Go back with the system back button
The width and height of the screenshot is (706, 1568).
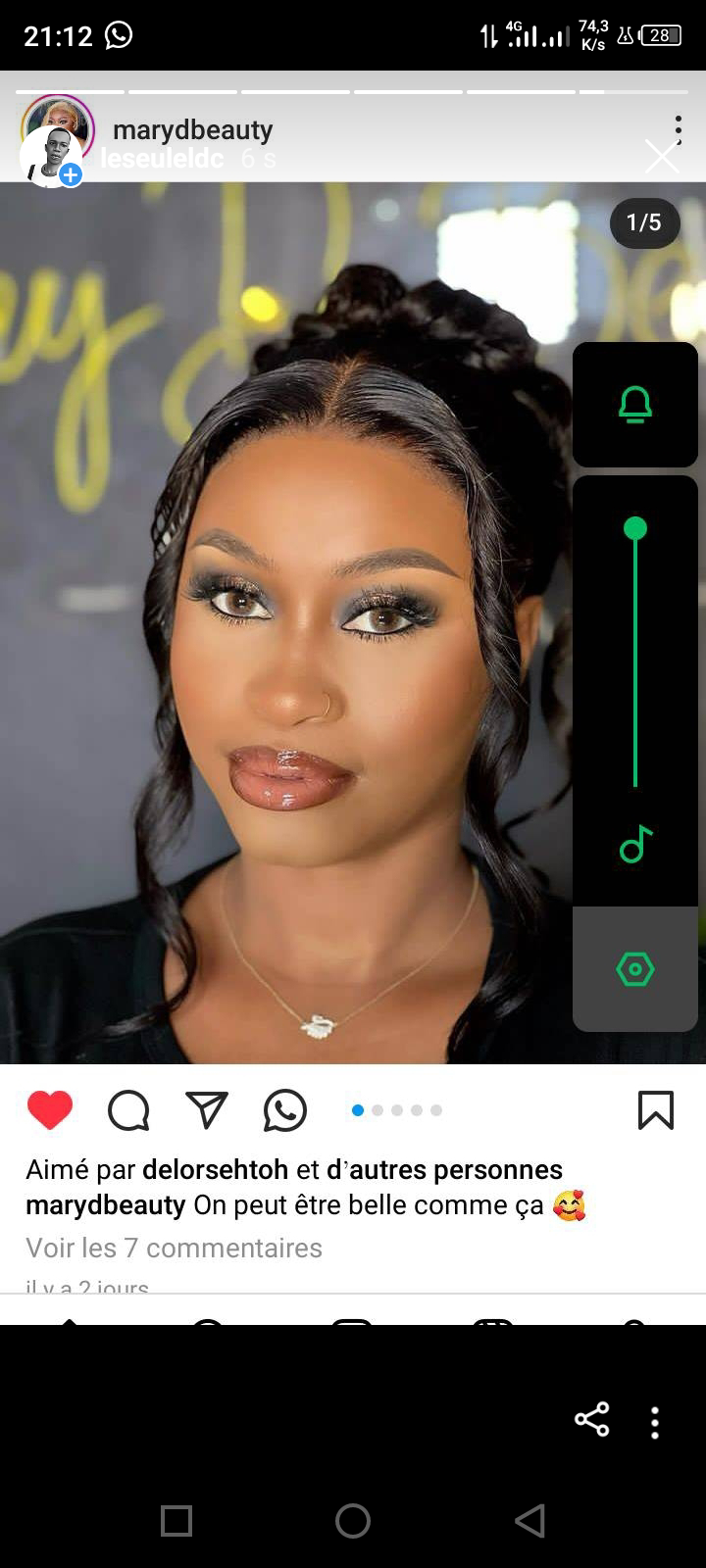529,1521
